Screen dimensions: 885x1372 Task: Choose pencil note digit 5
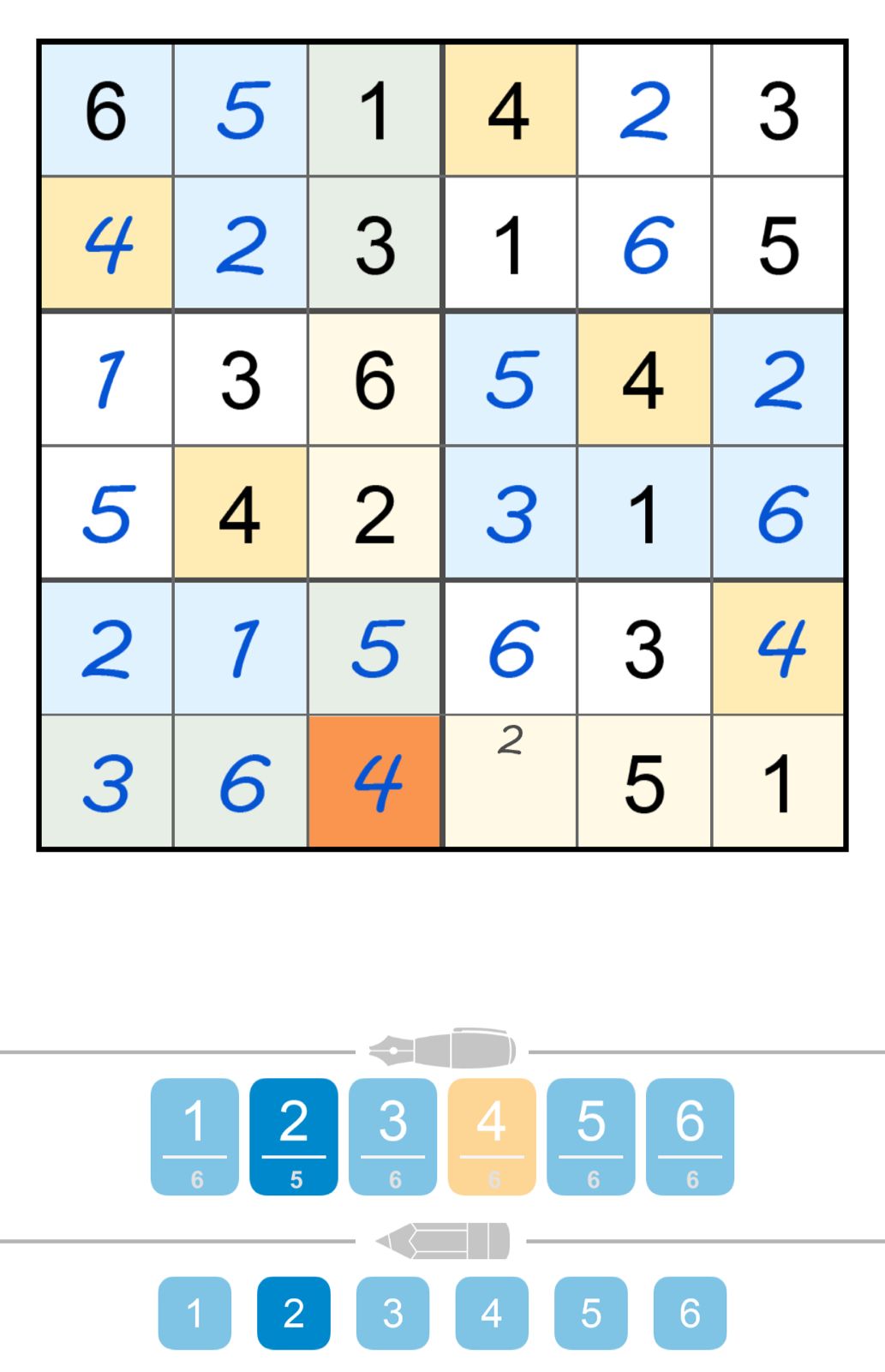591,1312
